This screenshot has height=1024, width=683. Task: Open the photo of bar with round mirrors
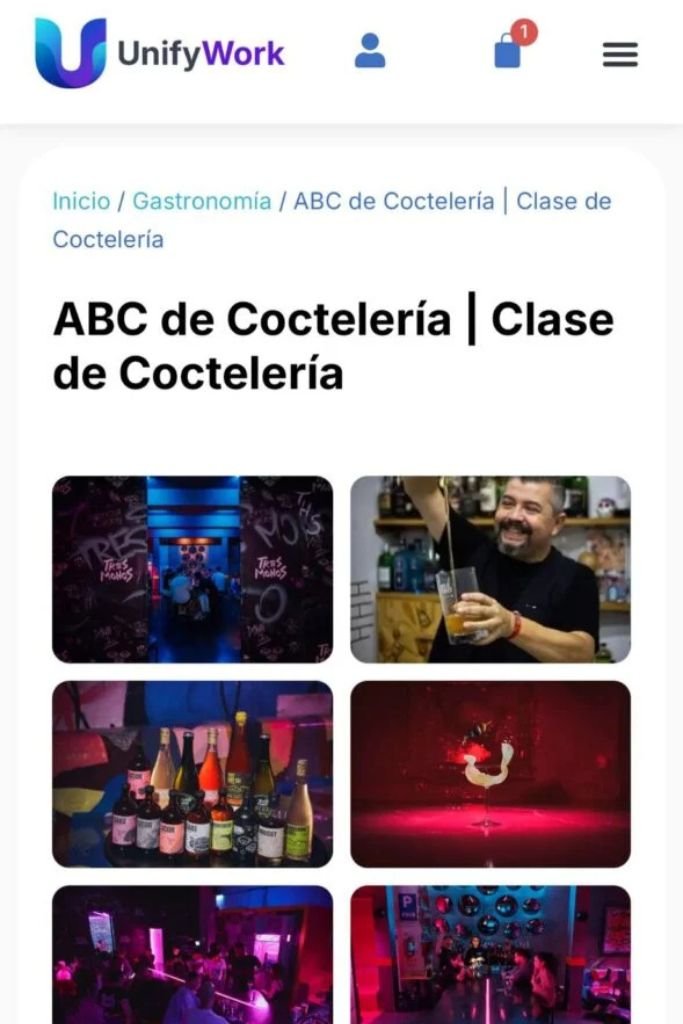click(x=490, y=955)
